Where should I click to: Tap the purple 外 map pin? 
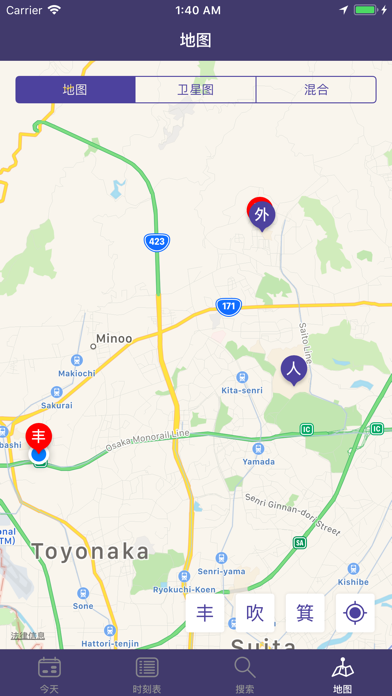click(x=262, y=216)
